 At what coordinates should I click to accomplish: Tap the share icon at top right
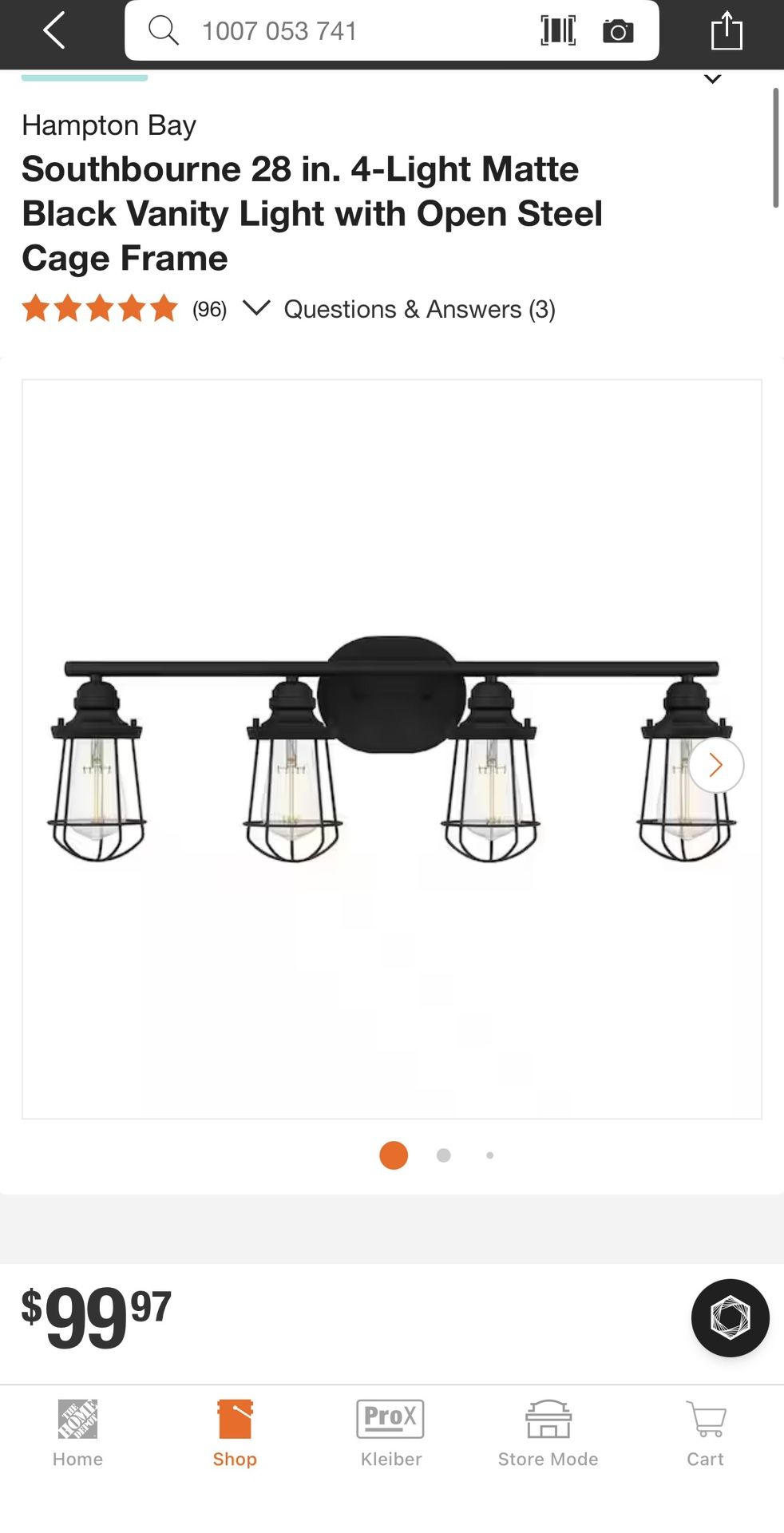pyautogui.click(x=725, y=30)
